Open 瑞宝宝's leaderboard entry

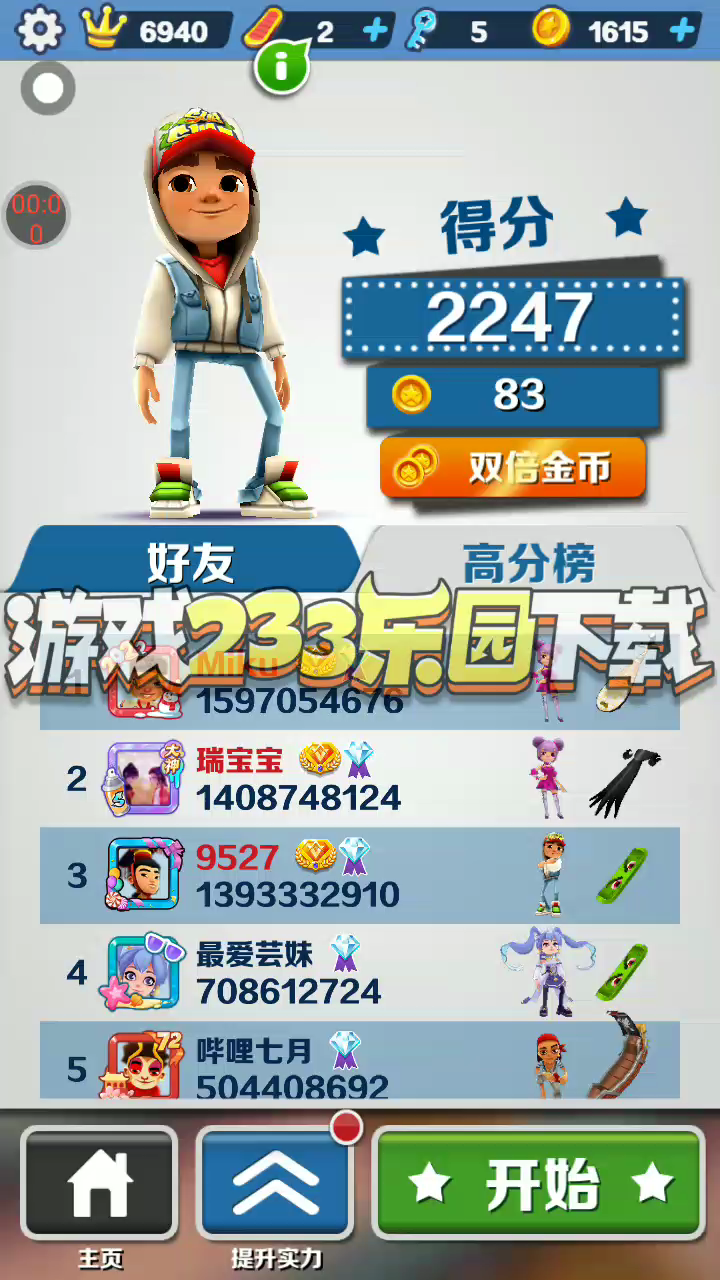(x=360, y=778)
